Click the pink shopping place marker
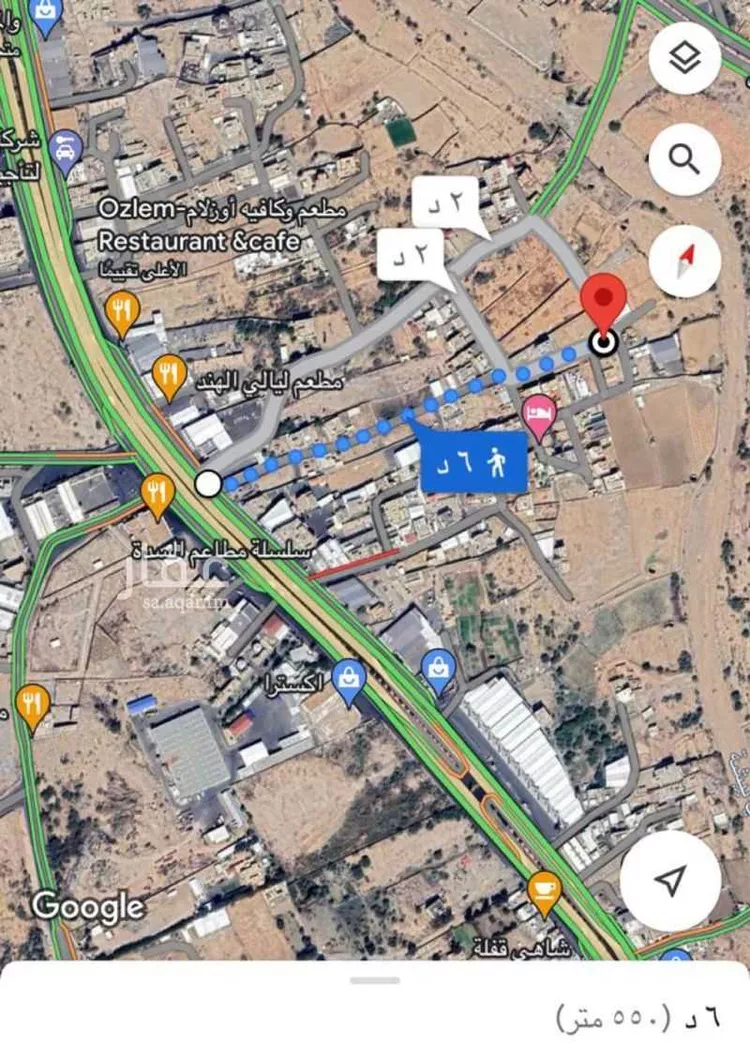 [x=540, y=412]
